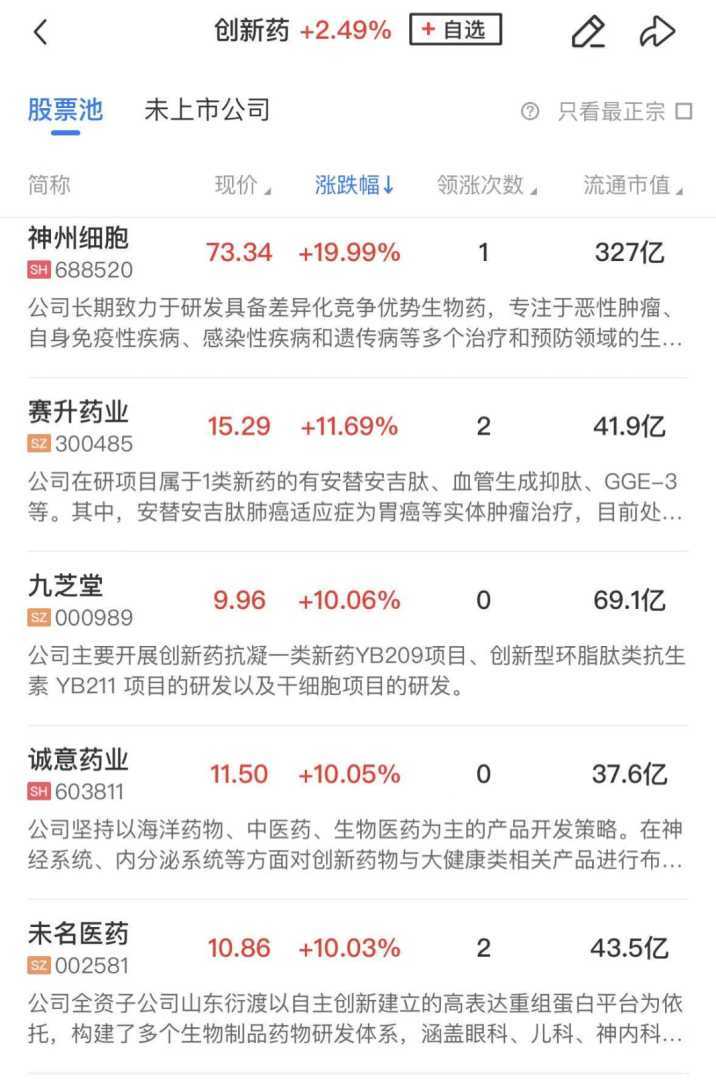Go back using the top-left arrow

pyautogui.click(x=40, y=32)
